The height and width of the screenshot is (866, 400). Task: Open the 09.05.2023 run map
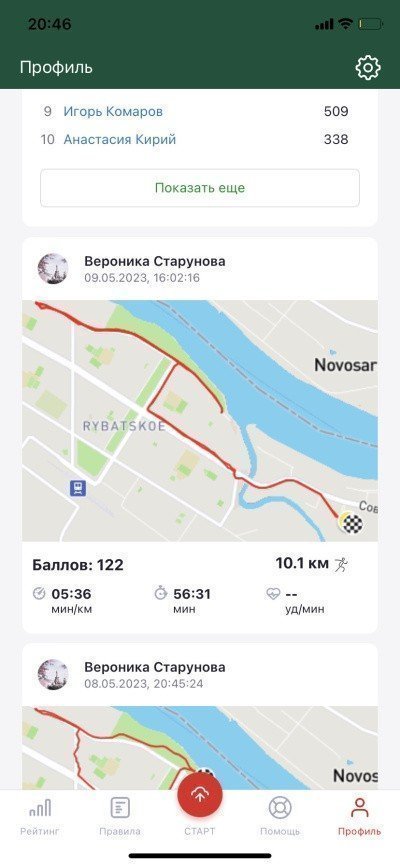200,421
